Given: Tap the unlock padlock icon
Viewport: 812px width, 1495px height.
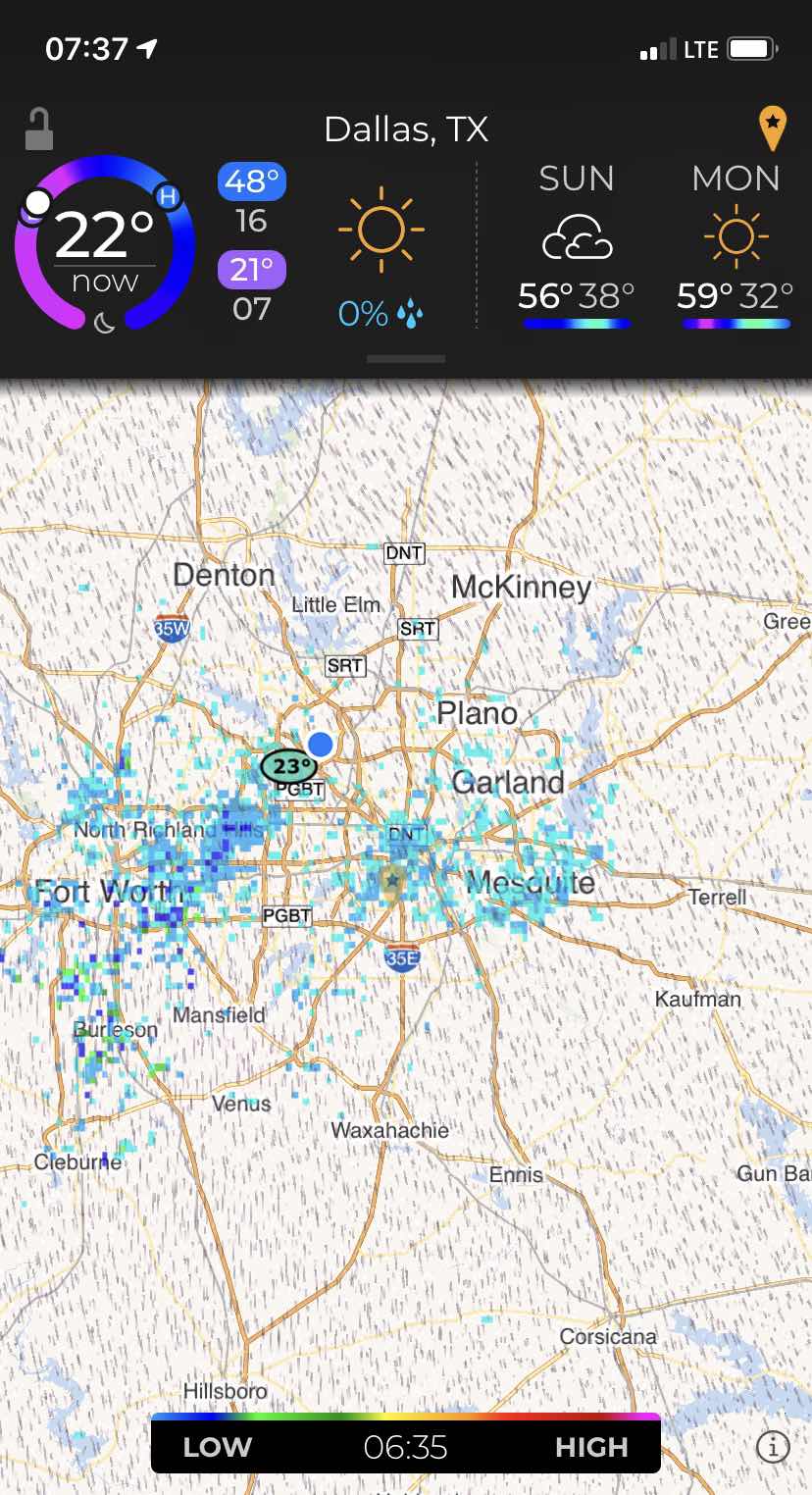Looking at the screenshot, I should [x=38, y=129].
